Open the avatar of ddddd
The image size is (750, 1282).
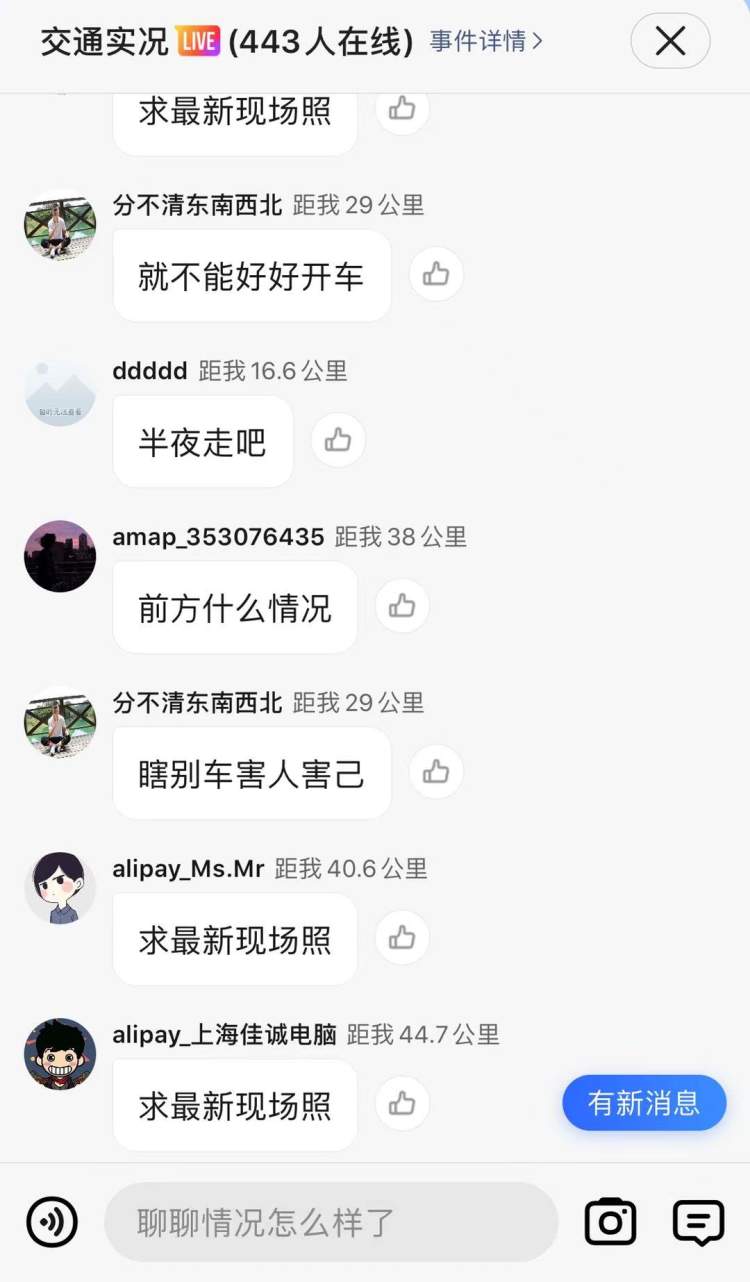click(x=60, y=392)
